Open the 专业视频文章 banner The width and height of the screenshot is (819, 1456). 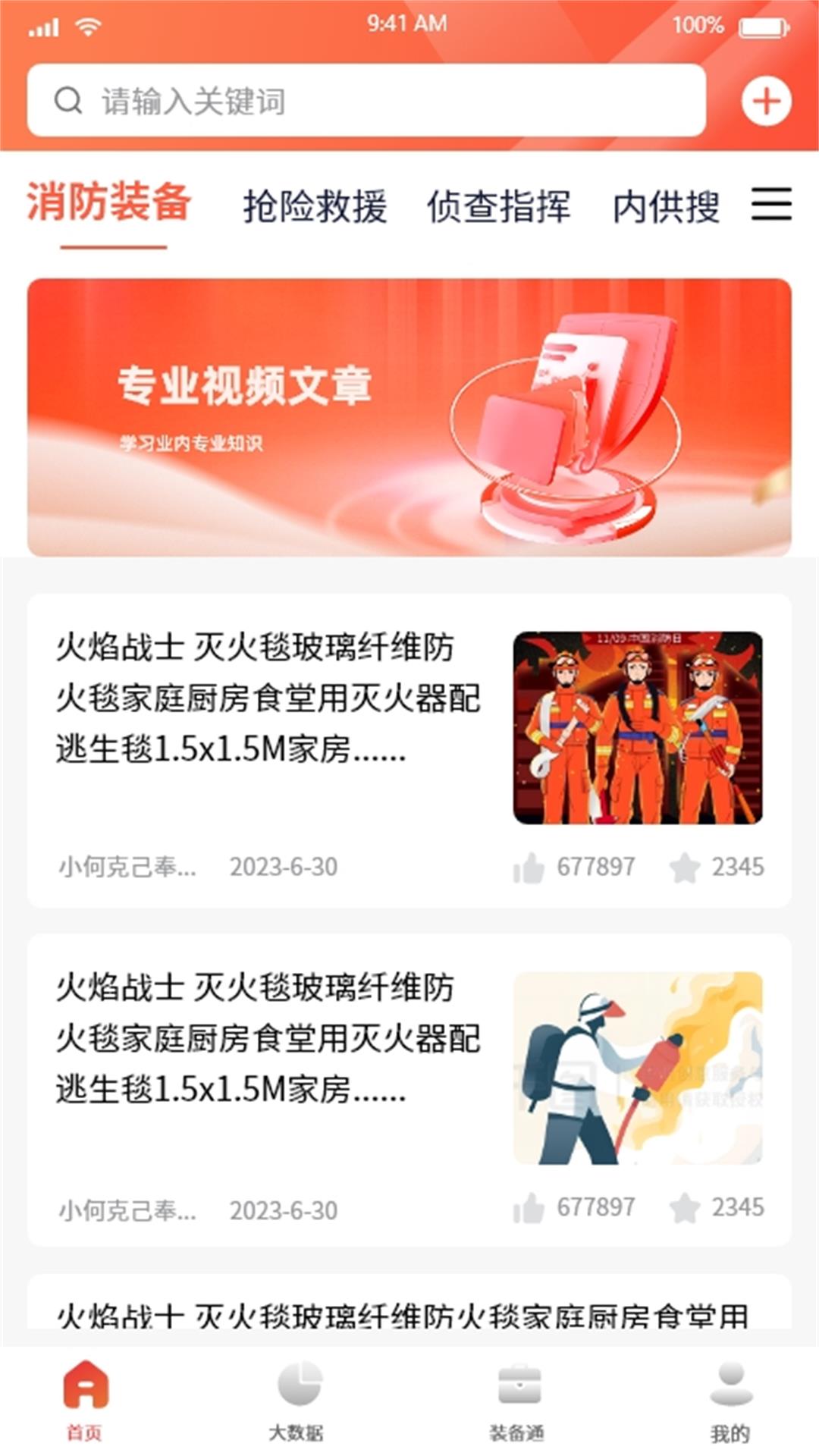pos(409,417)
